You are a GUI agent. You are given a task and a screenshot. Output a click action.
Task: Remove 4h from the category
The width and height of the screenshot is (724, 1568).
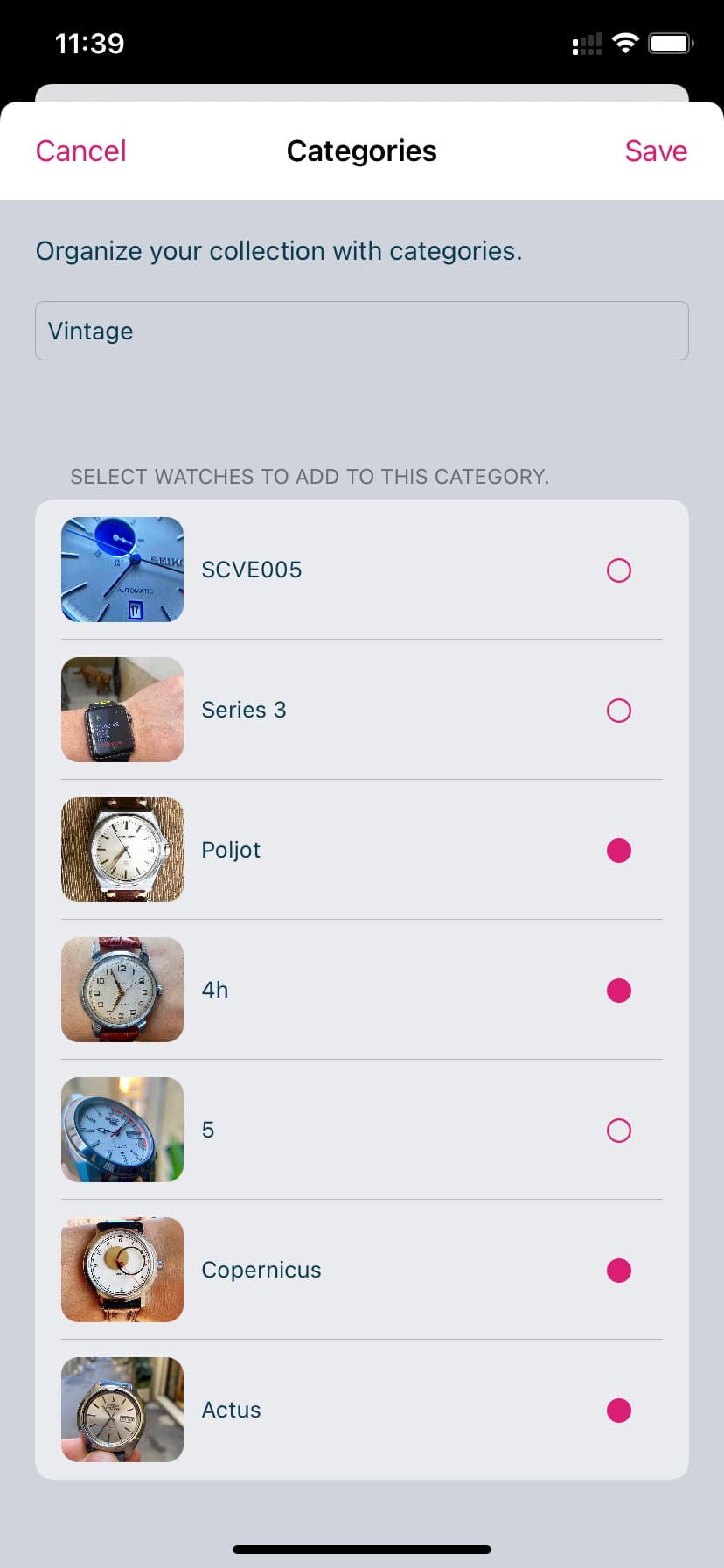click(618, 990)
